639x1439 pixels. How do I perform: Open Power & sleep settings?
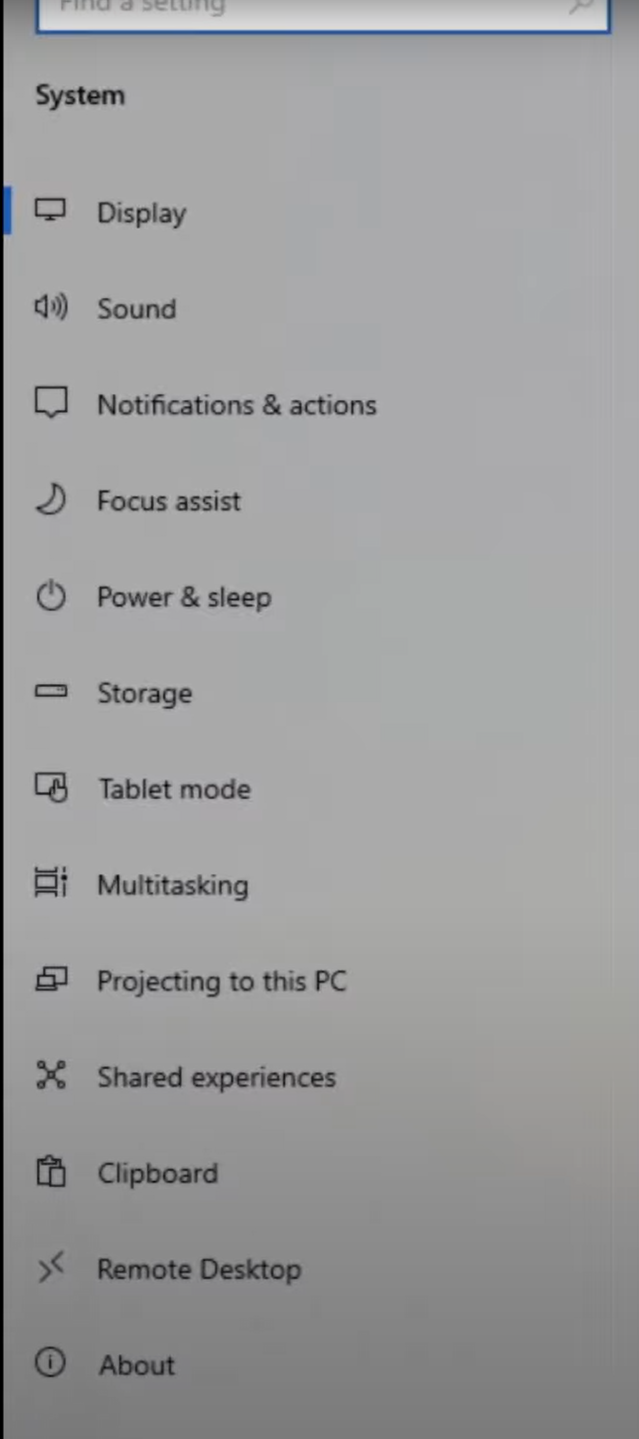pos(183,597)
